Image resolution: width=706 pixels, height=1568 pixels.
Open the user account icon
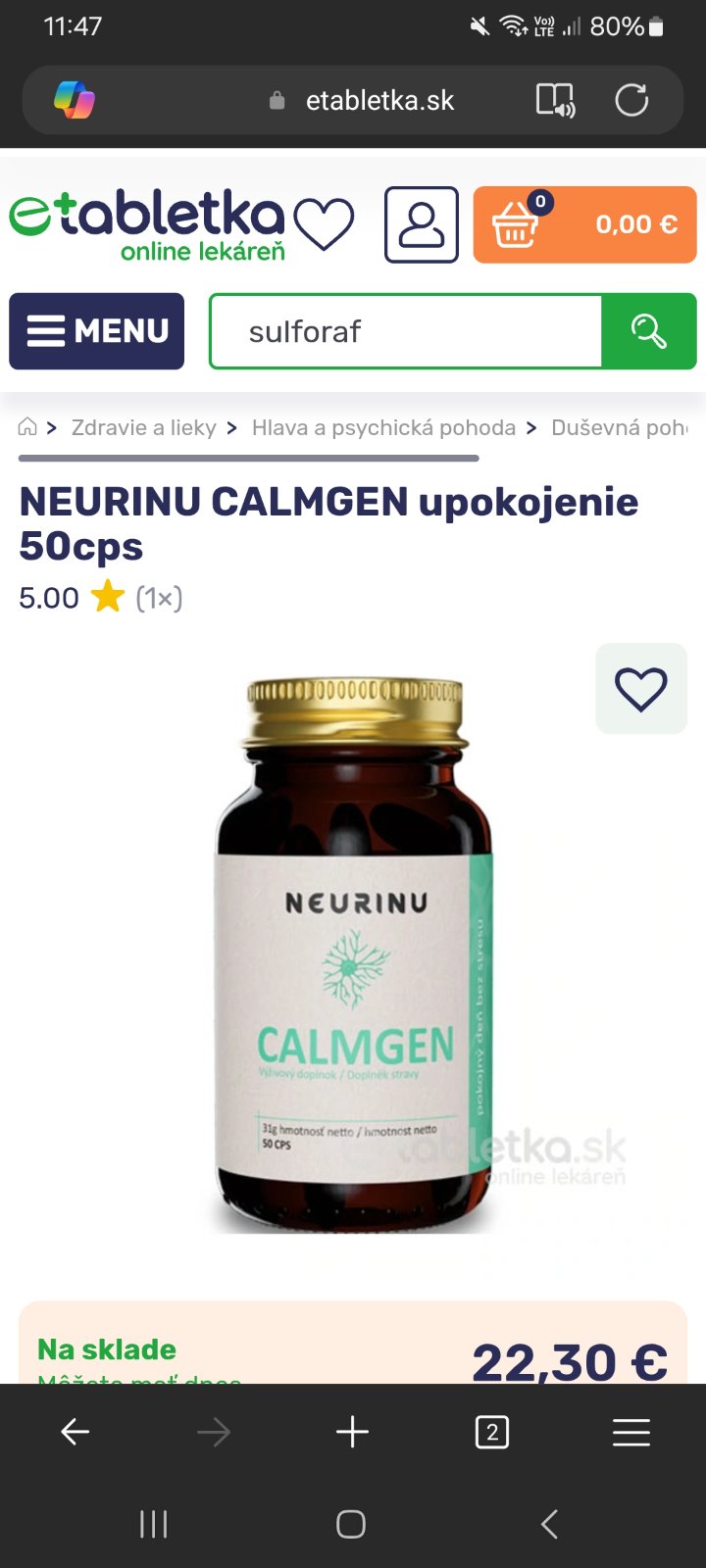tap(421, 224)
